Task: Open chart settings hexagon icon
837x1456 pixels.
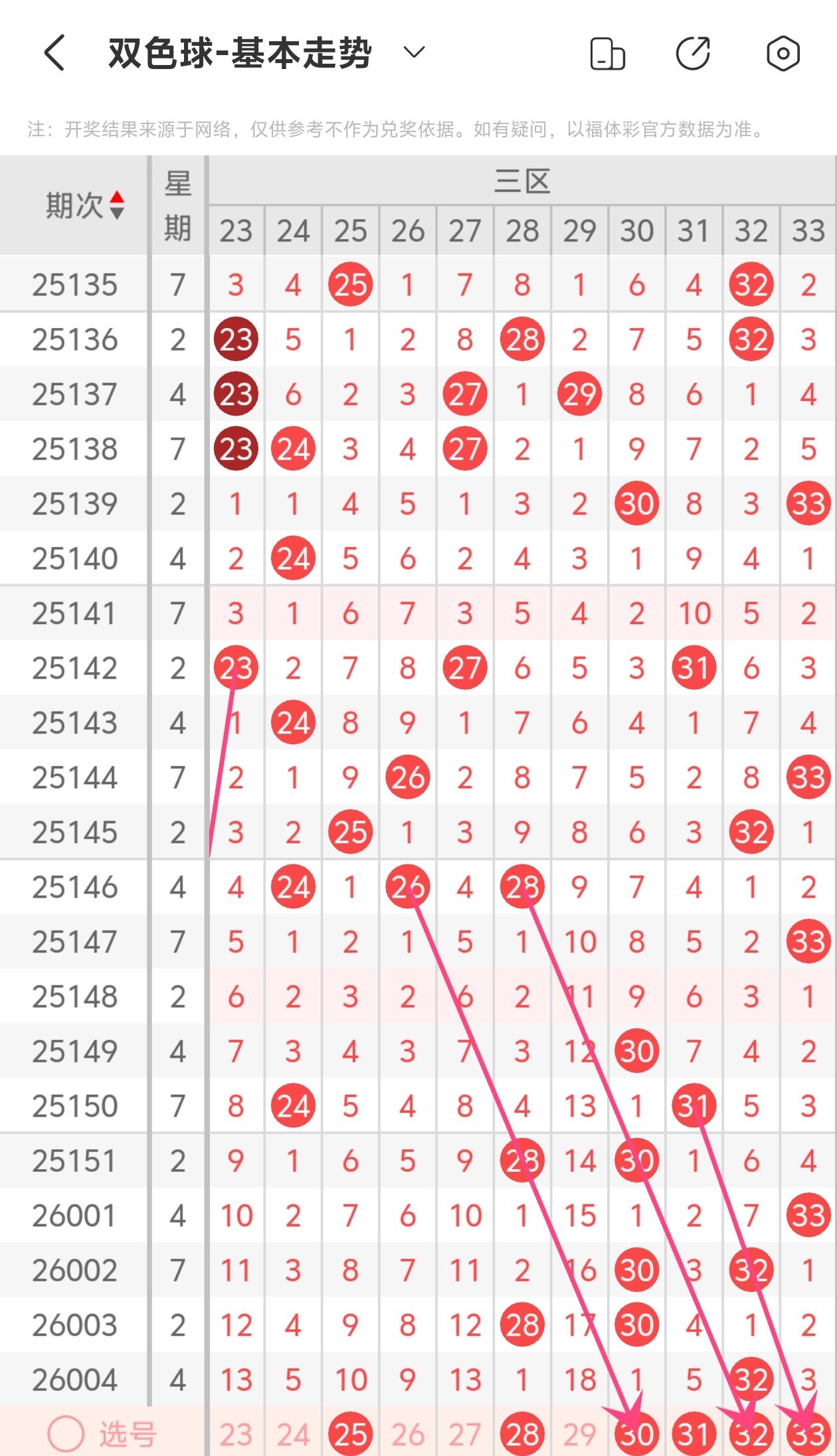Action: [x=783, y=54]
